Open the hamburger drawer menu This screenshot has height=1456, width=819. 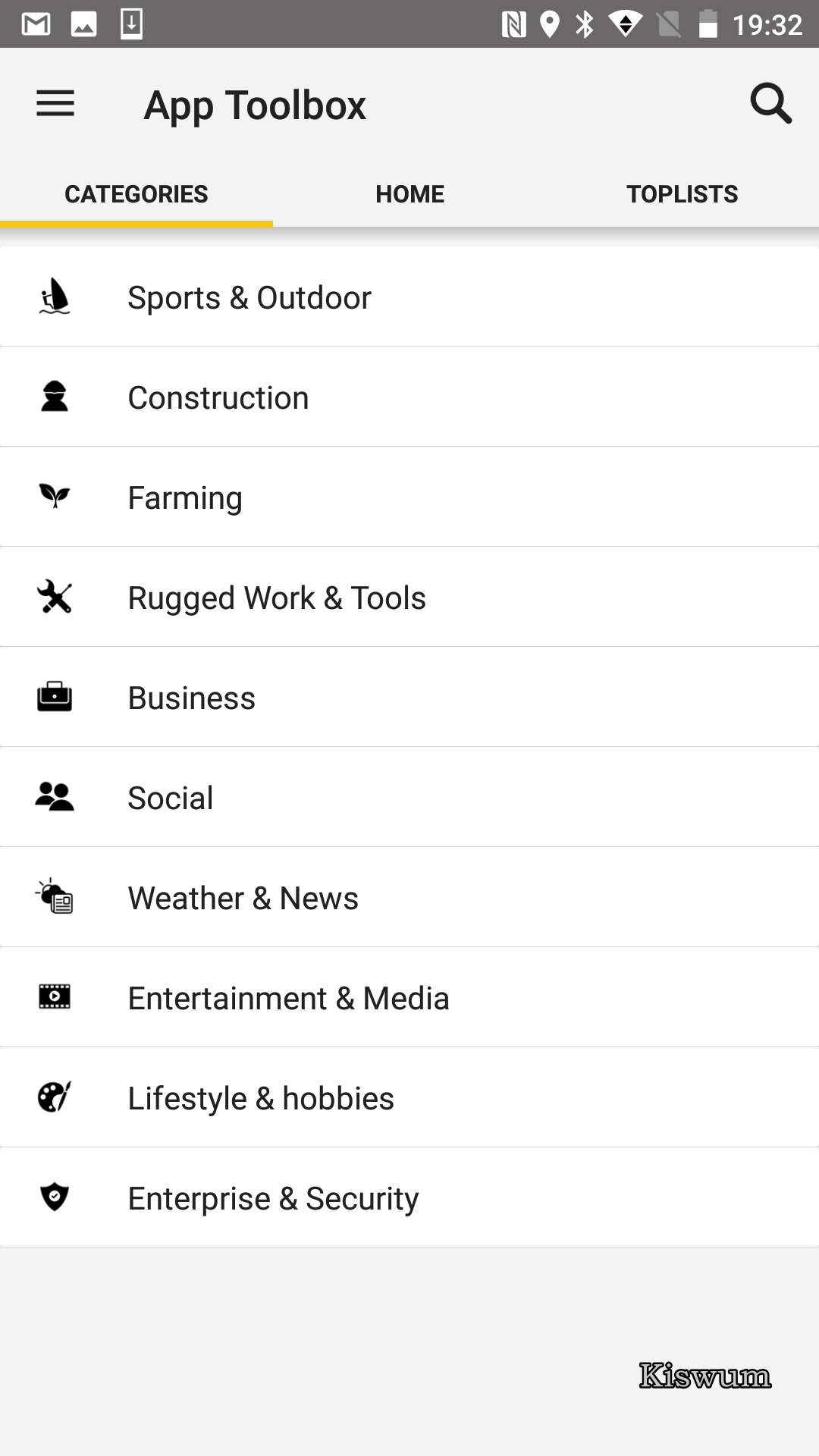[55, 104]
